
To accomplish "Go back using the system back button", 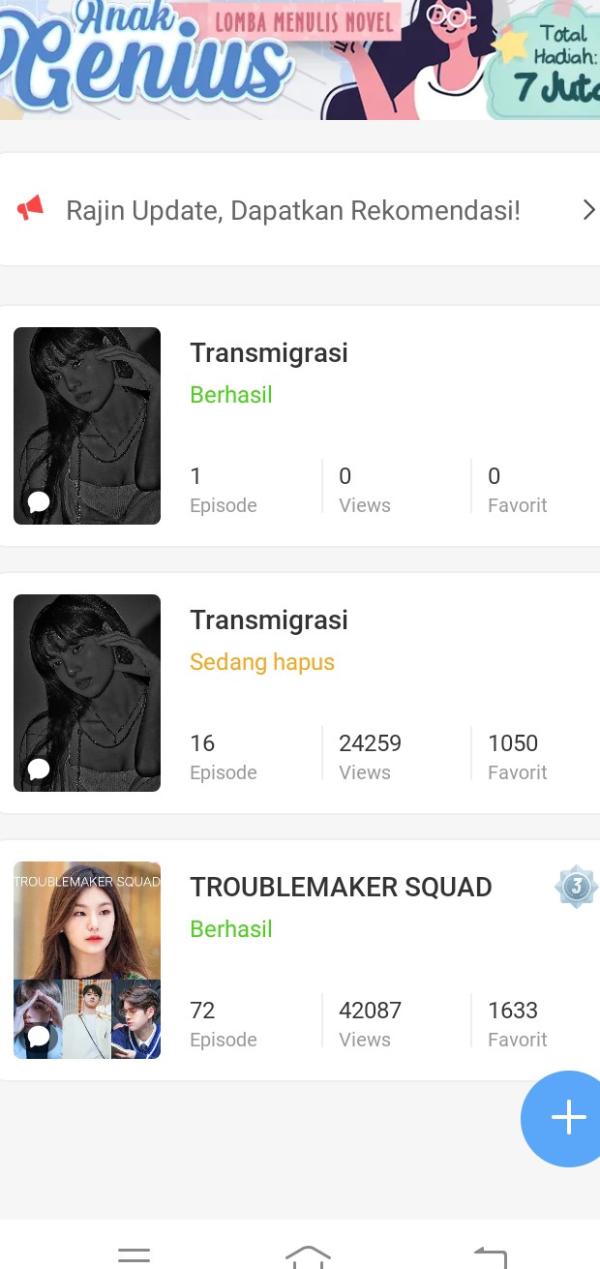I will (490, 1256).
